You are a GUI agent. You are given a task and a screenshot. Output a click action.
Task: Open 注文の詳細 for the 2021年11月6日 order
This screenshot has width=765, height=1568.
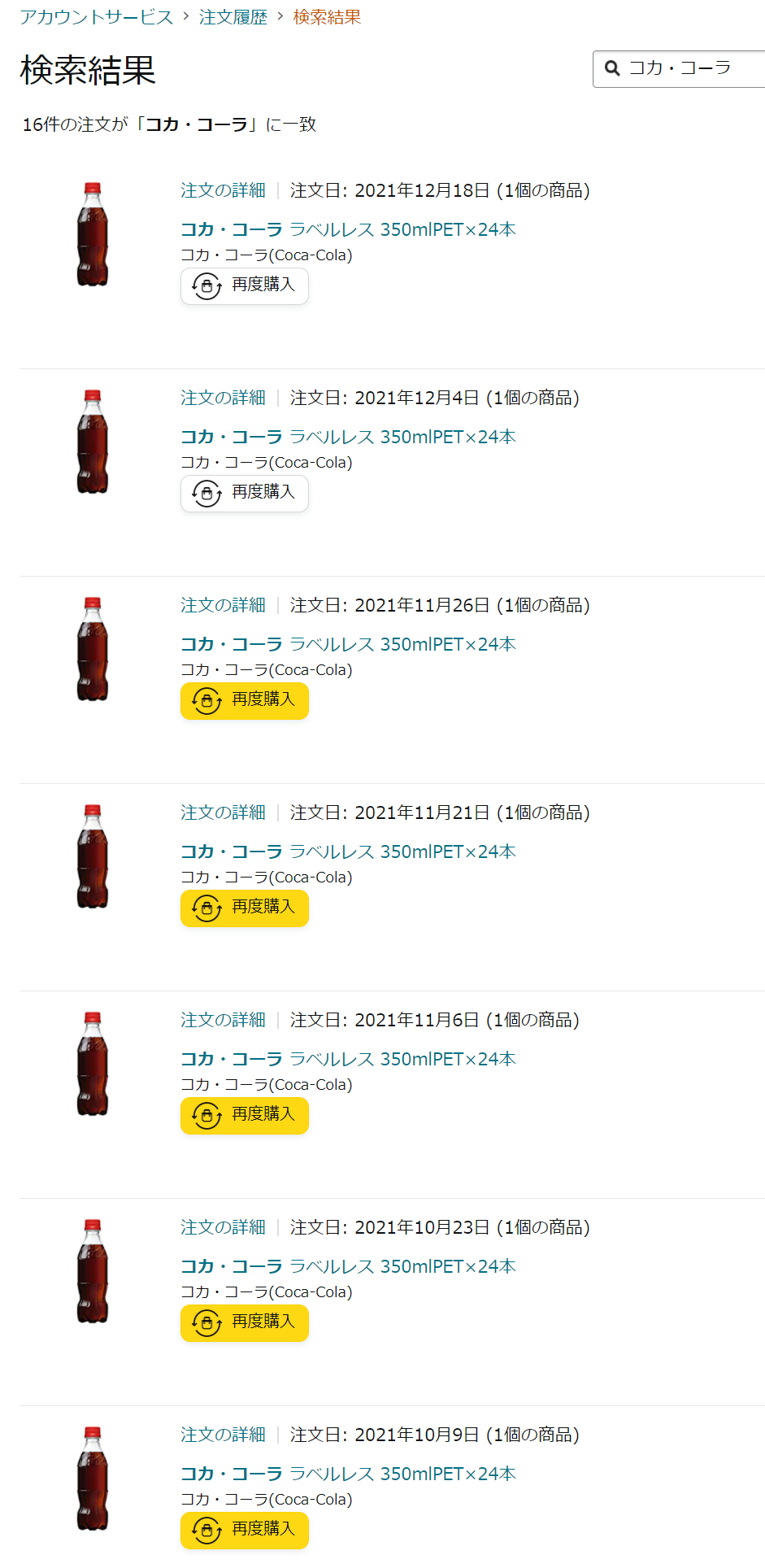tap(223, 1020)
